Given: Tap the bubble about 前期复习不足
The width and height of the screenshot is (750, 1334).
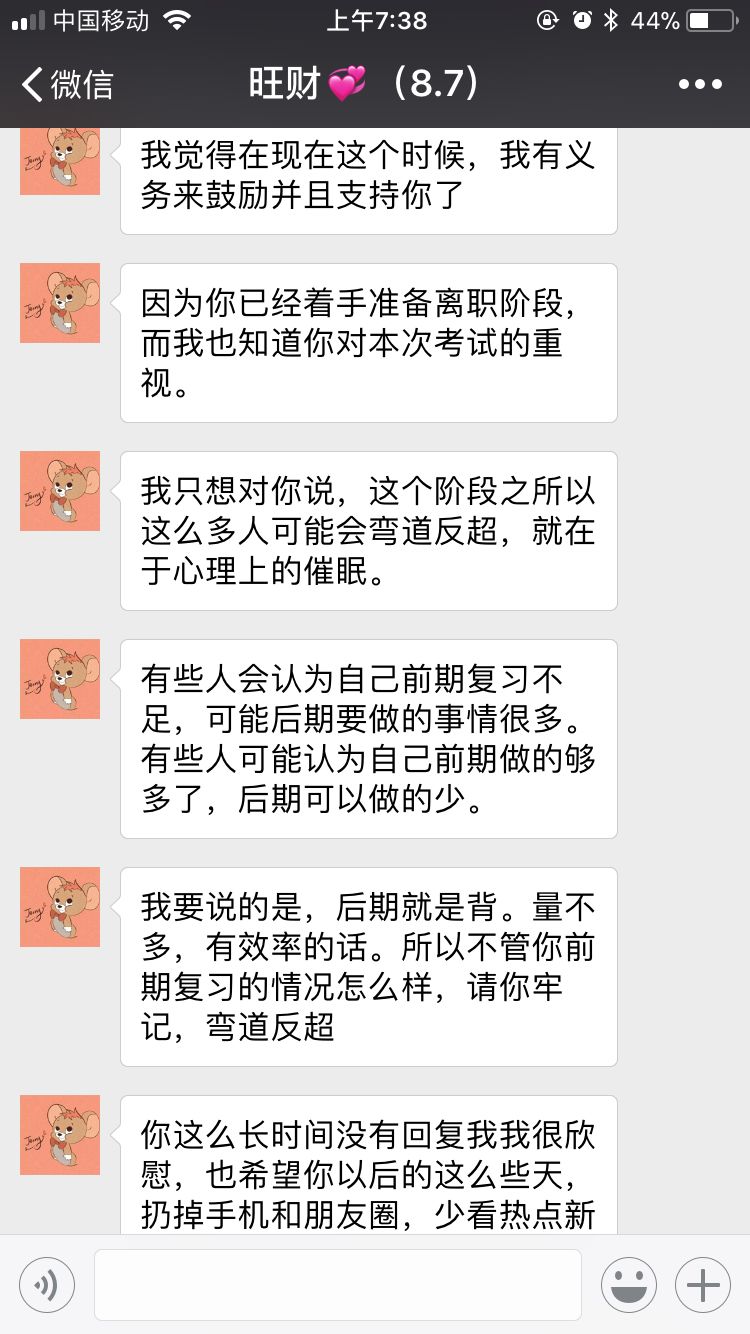Looking at the screenshot, I should [368, 738].
